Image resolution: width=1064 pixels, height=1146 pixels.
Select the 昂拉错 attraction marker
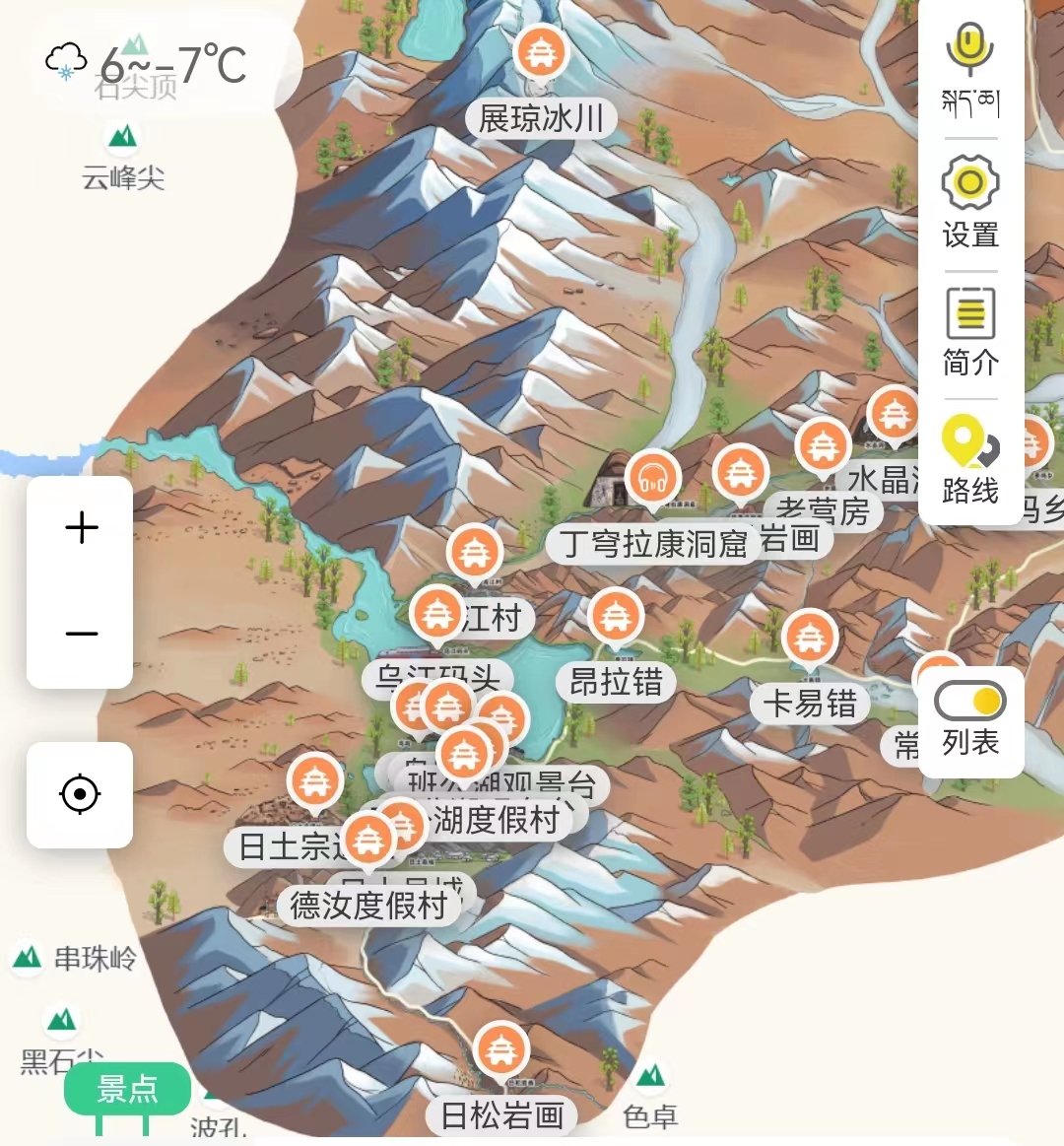coord(616,618)
